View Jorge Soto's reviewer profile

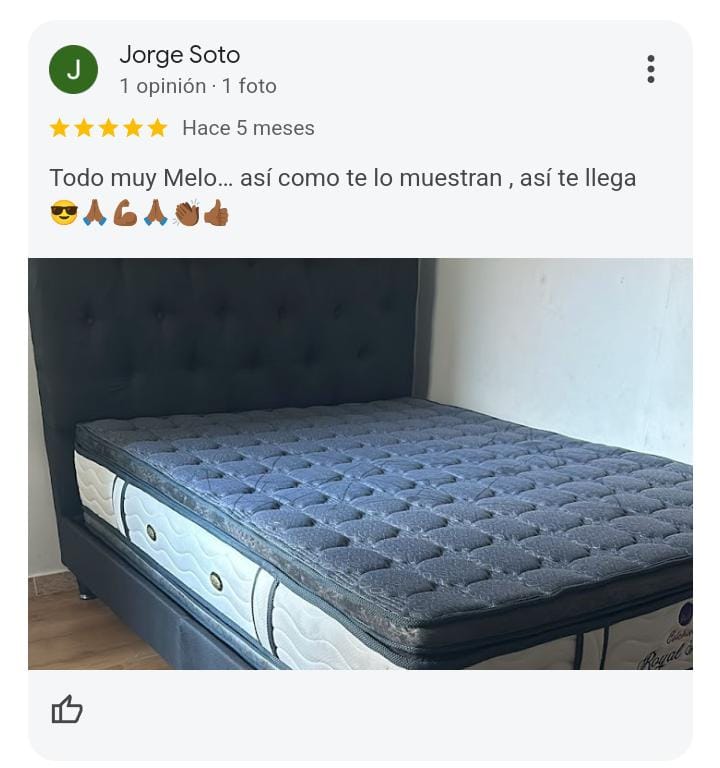coord(179,55)
